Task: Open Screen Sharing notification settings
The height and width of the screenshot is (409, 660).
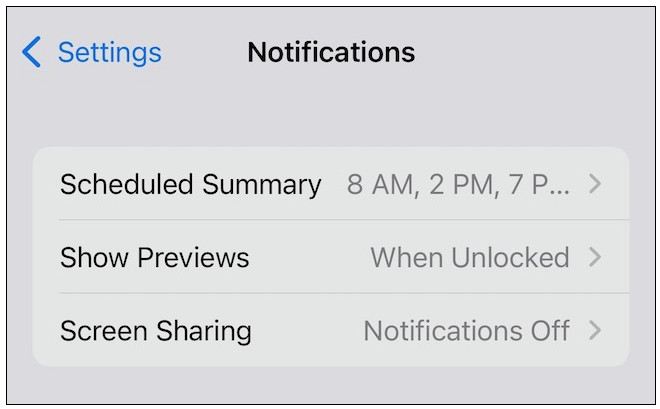Action: [x=330, y=330]
